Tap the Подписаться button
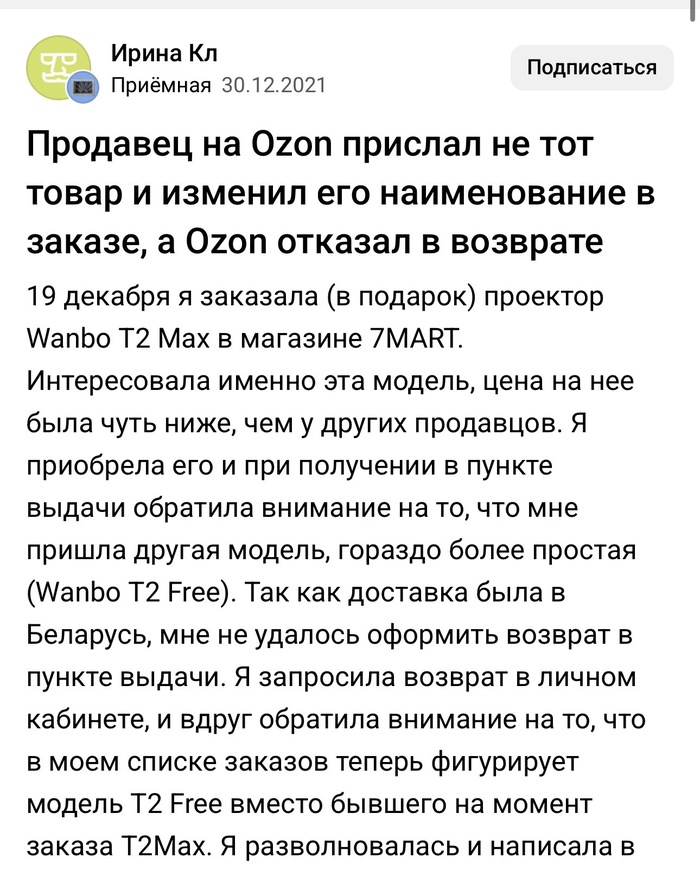 [591, 68]
